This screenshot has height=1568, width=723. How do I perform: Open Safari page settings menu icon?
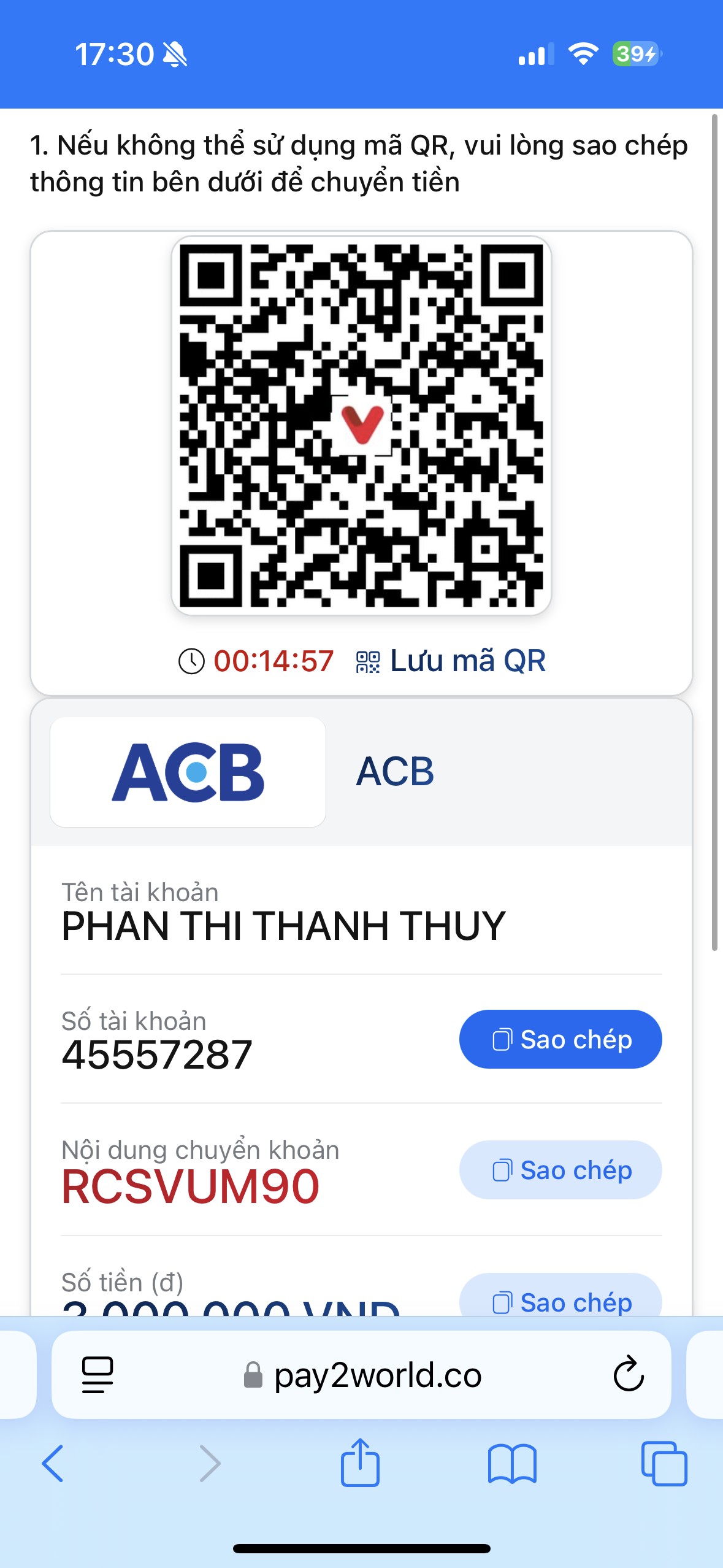[98, 1375]
